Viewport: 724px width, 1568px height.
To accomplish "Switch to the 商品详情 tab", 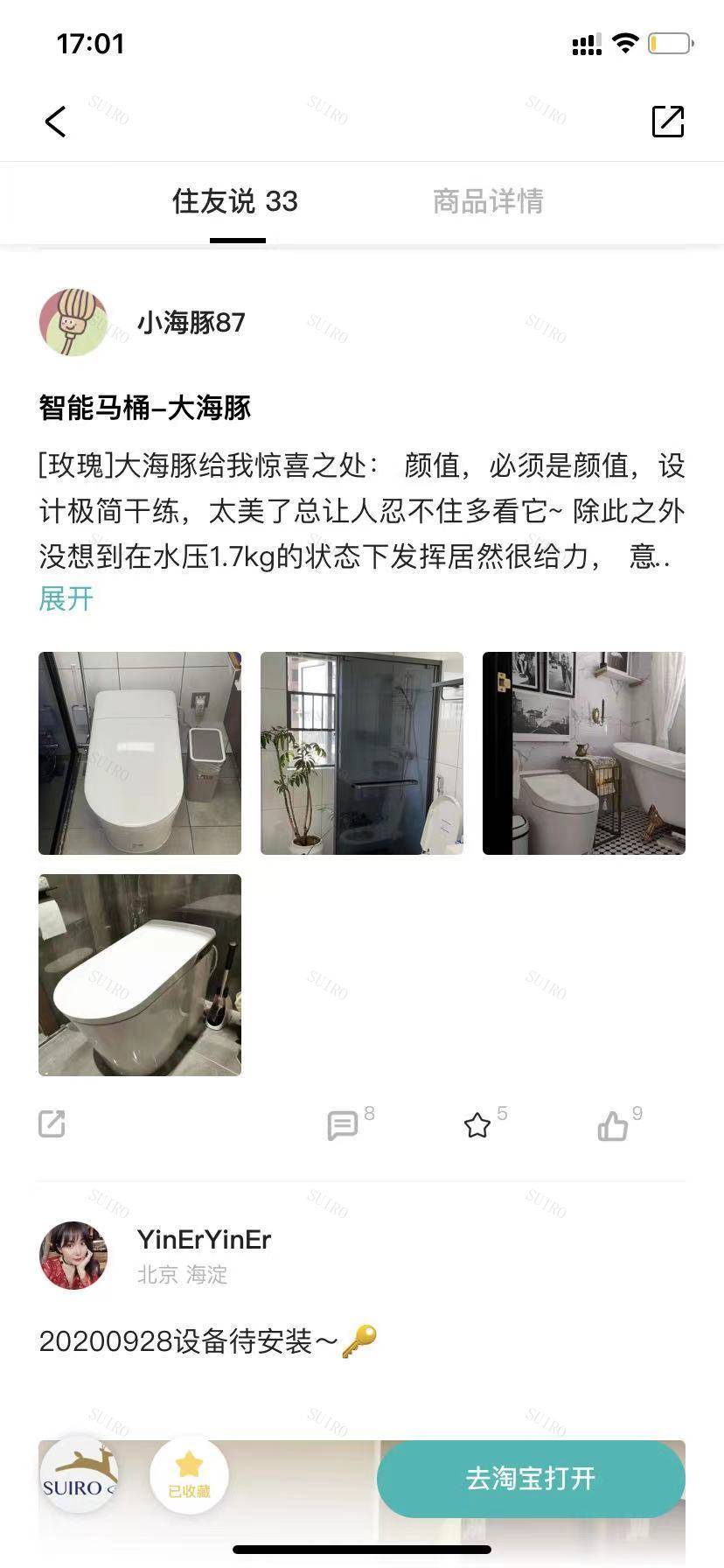I will pyautogui.click(x=488, y=201).
